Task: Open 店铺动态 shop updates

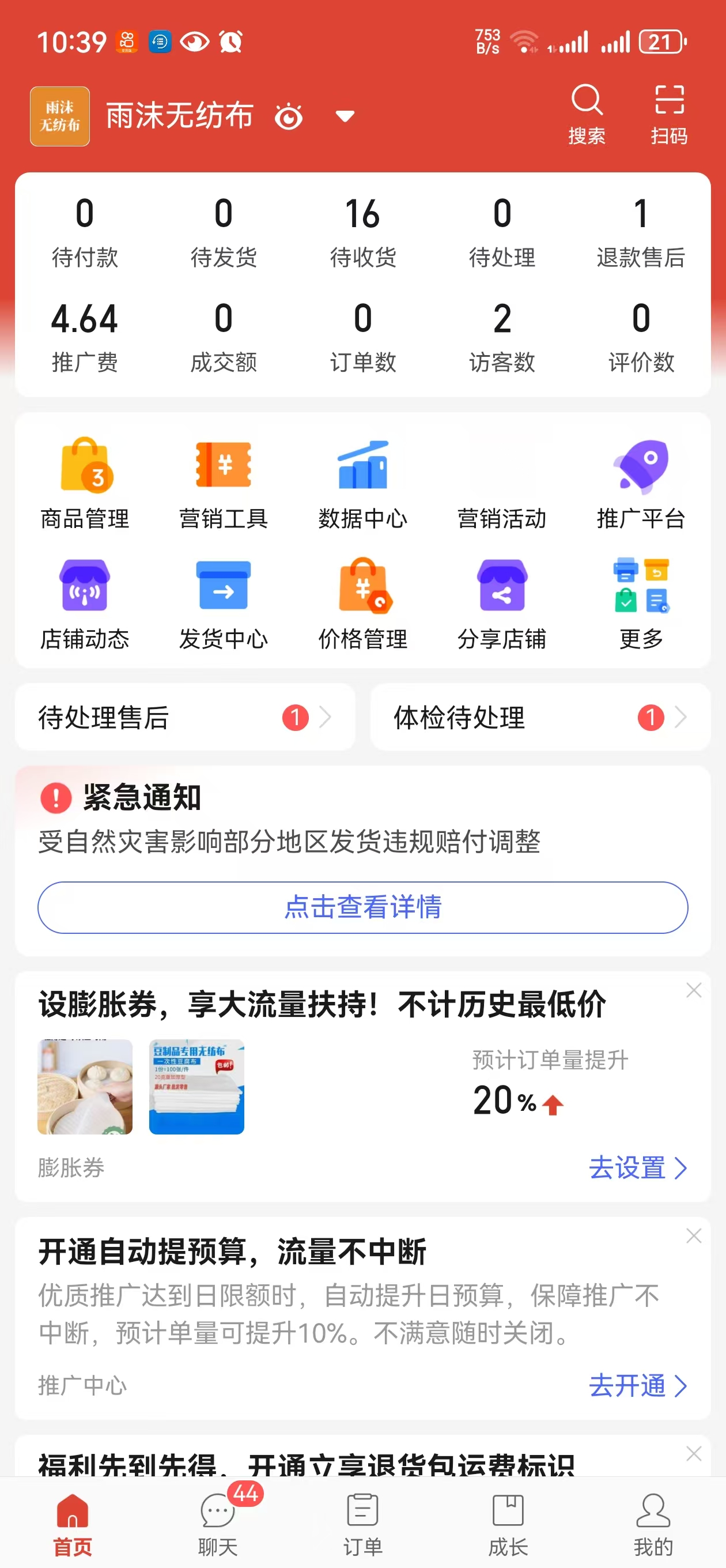Action: [85, 603]
